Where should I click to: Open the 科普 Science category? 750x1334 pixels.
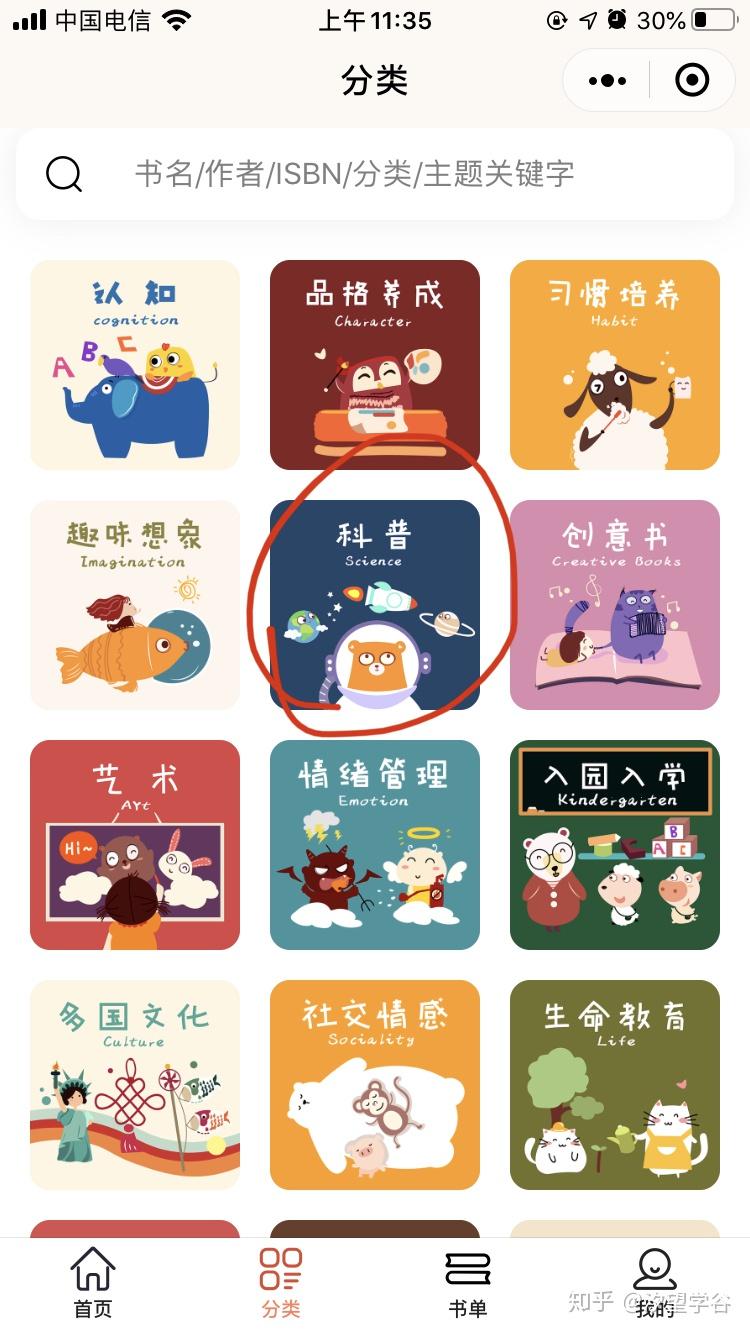[375, 605]
